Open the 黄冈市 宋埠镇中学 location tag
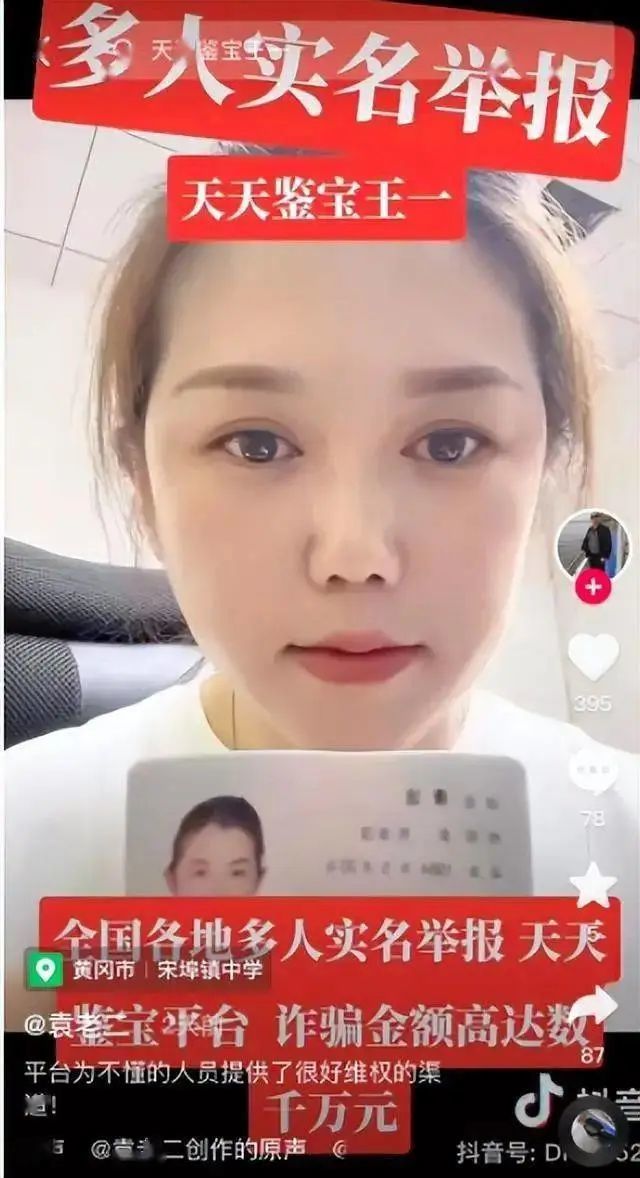640x1178 pixels. coord(147,969)
